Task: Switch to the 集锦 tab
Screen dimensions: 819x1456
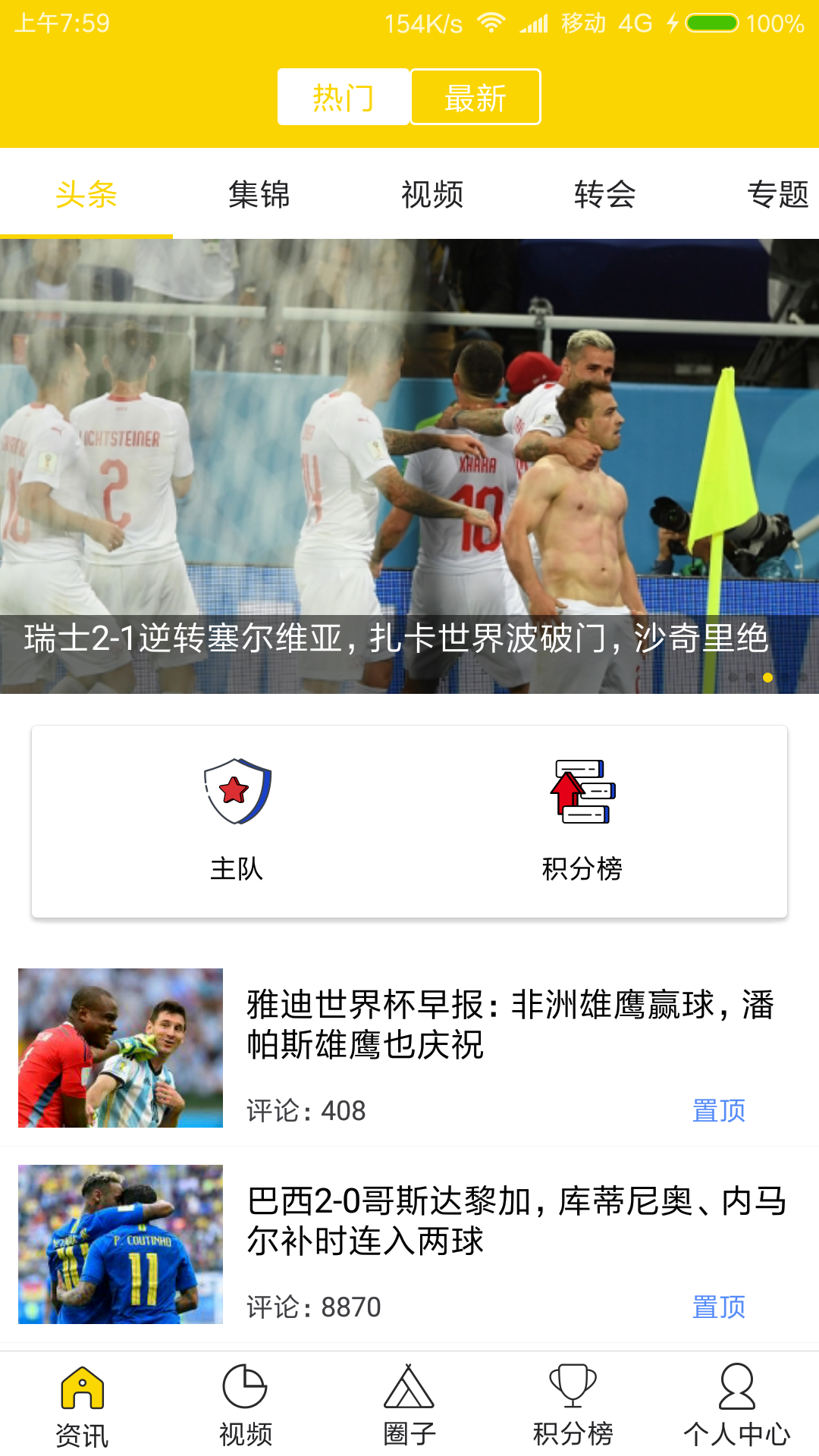Action: [x=259, y=194]
